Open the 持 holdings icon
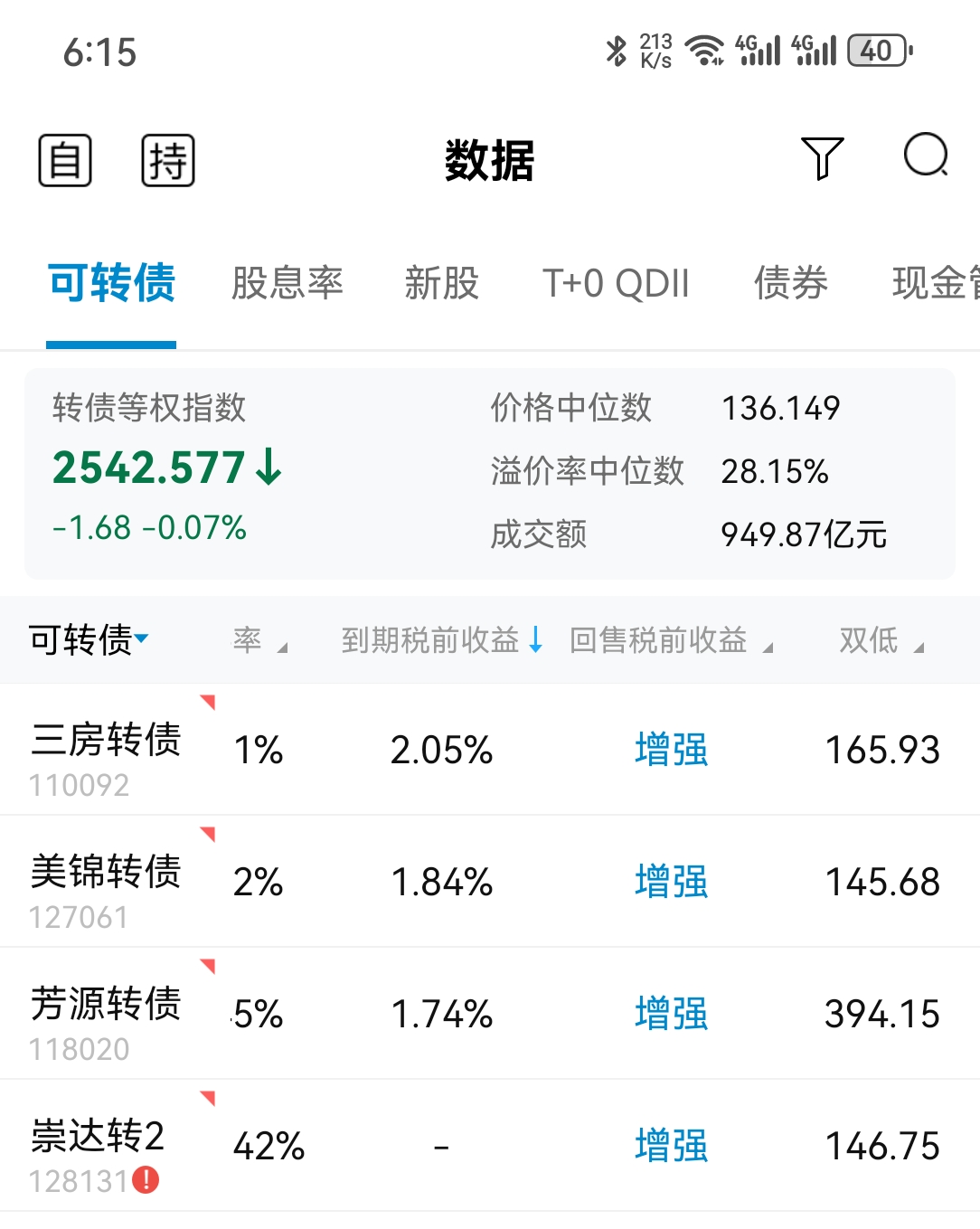This screenshot has width=980, height=1229. tap(168, 161)
